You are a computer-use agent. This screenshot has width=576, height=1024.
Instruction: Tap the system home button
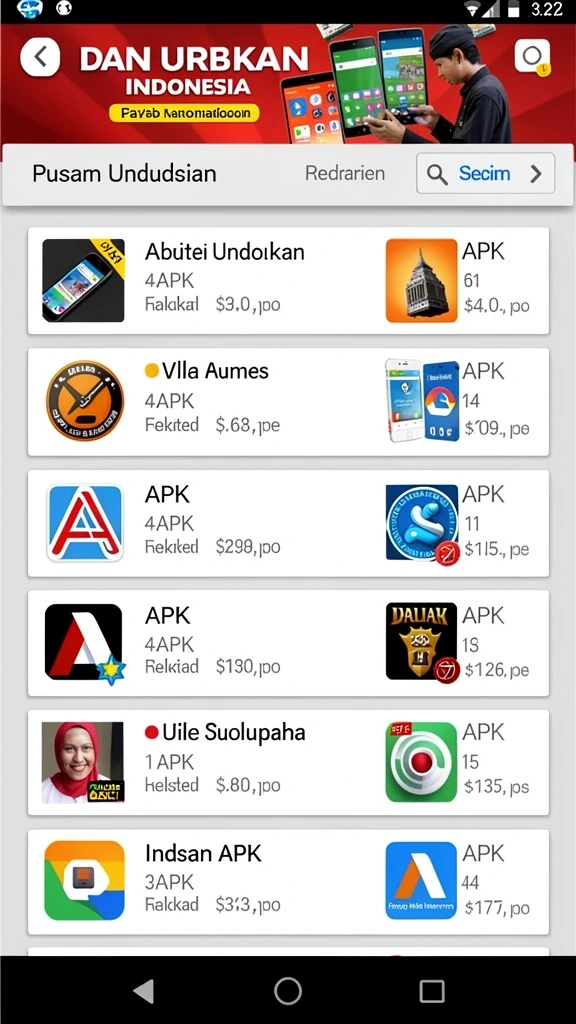coord(288,991)
